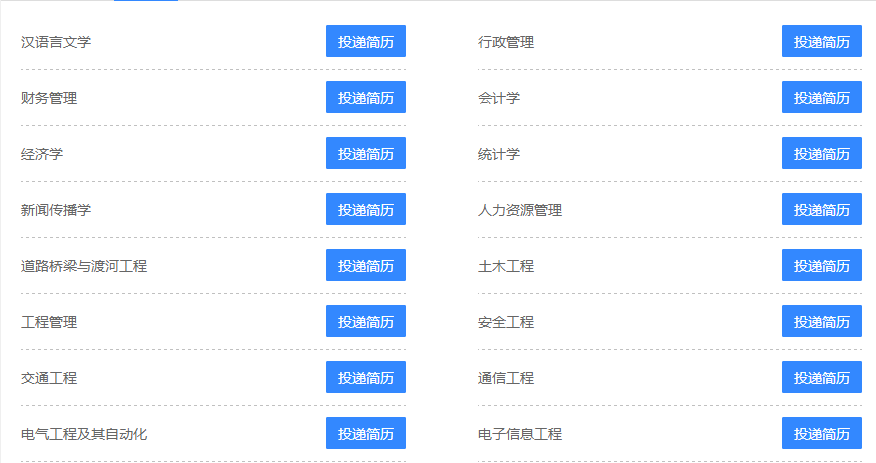Image resolution: width=876 pixels, height=463 pixels.
Task: Tap 投递简历 next to 安全工程
Action: pyautogui.click(x=821, y=322)
